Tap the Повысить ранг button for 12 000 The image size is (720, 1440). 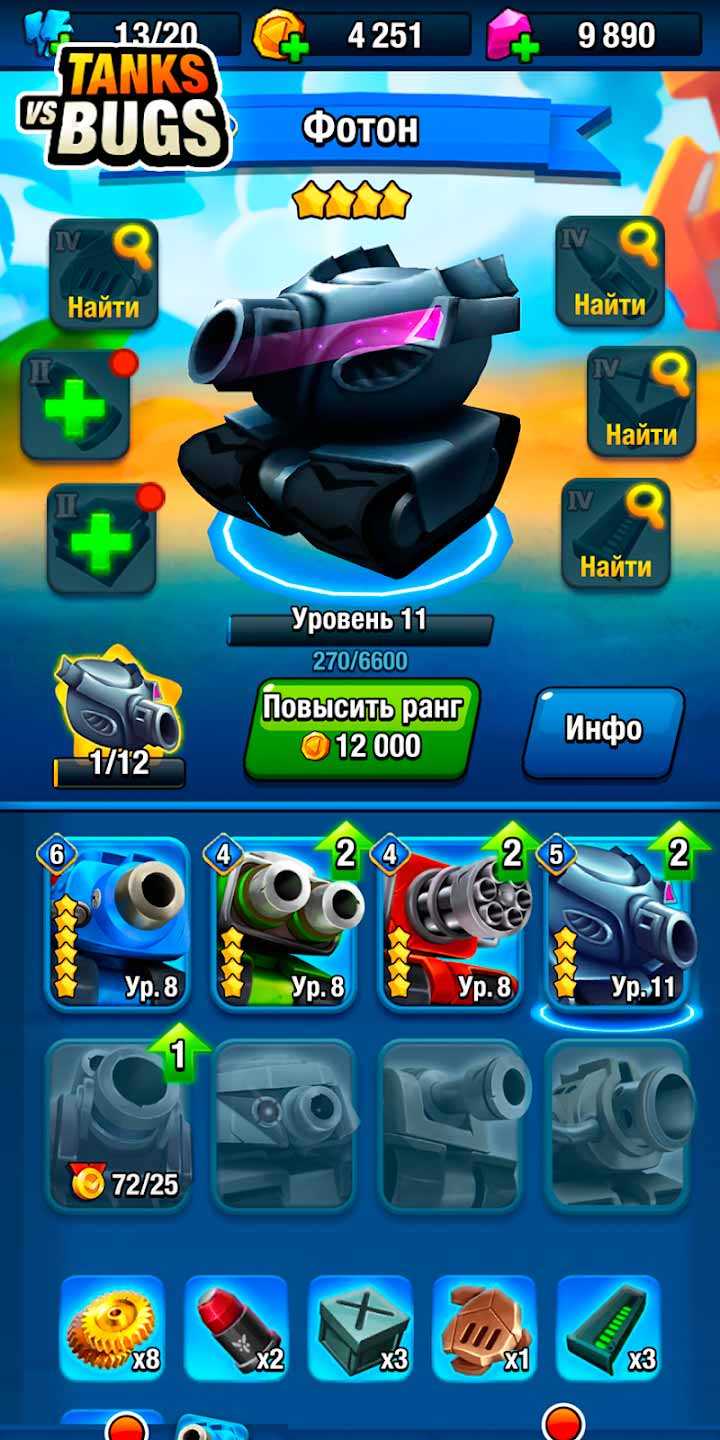(x=362, y=729)
